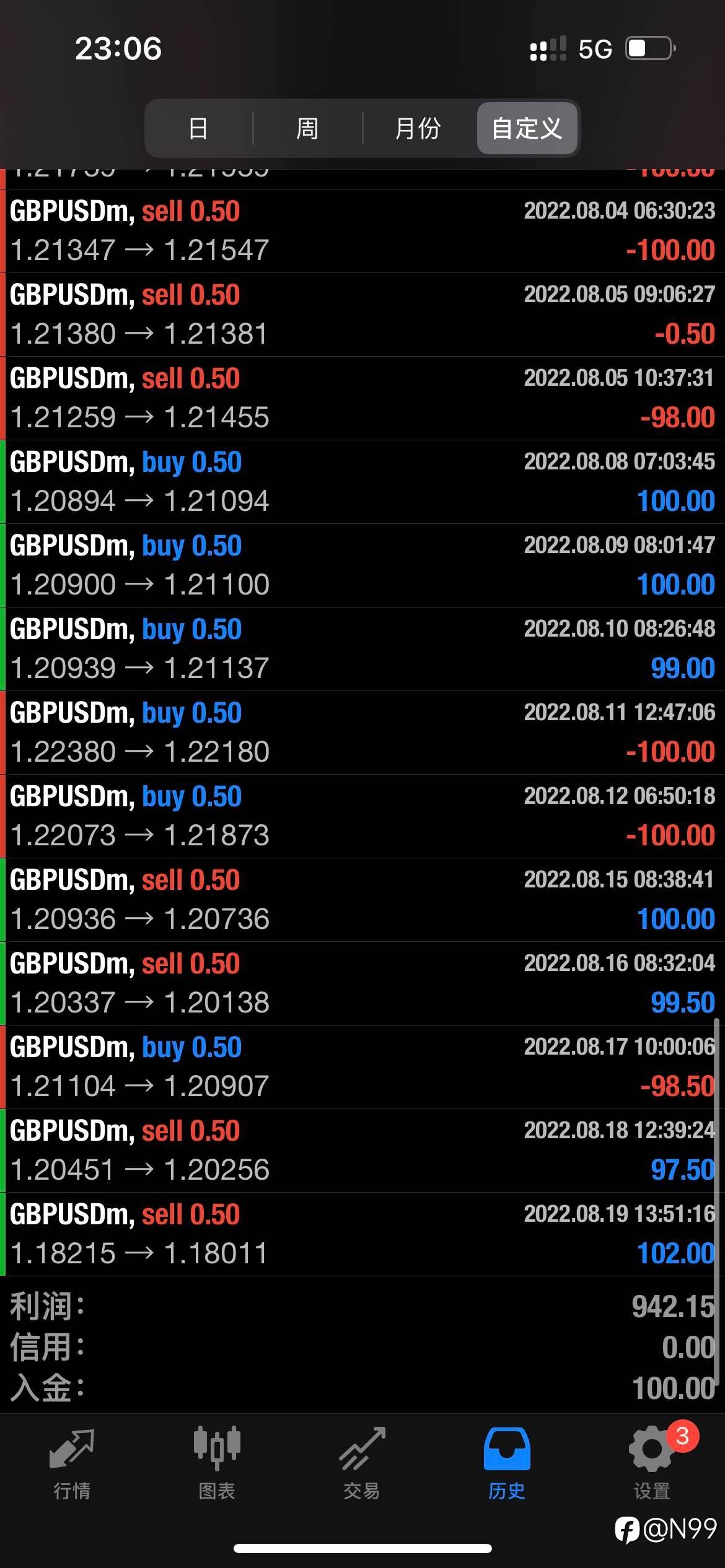Switch to the 日 period filter
The image size is (725, 1568).
[x=198, y=128]
